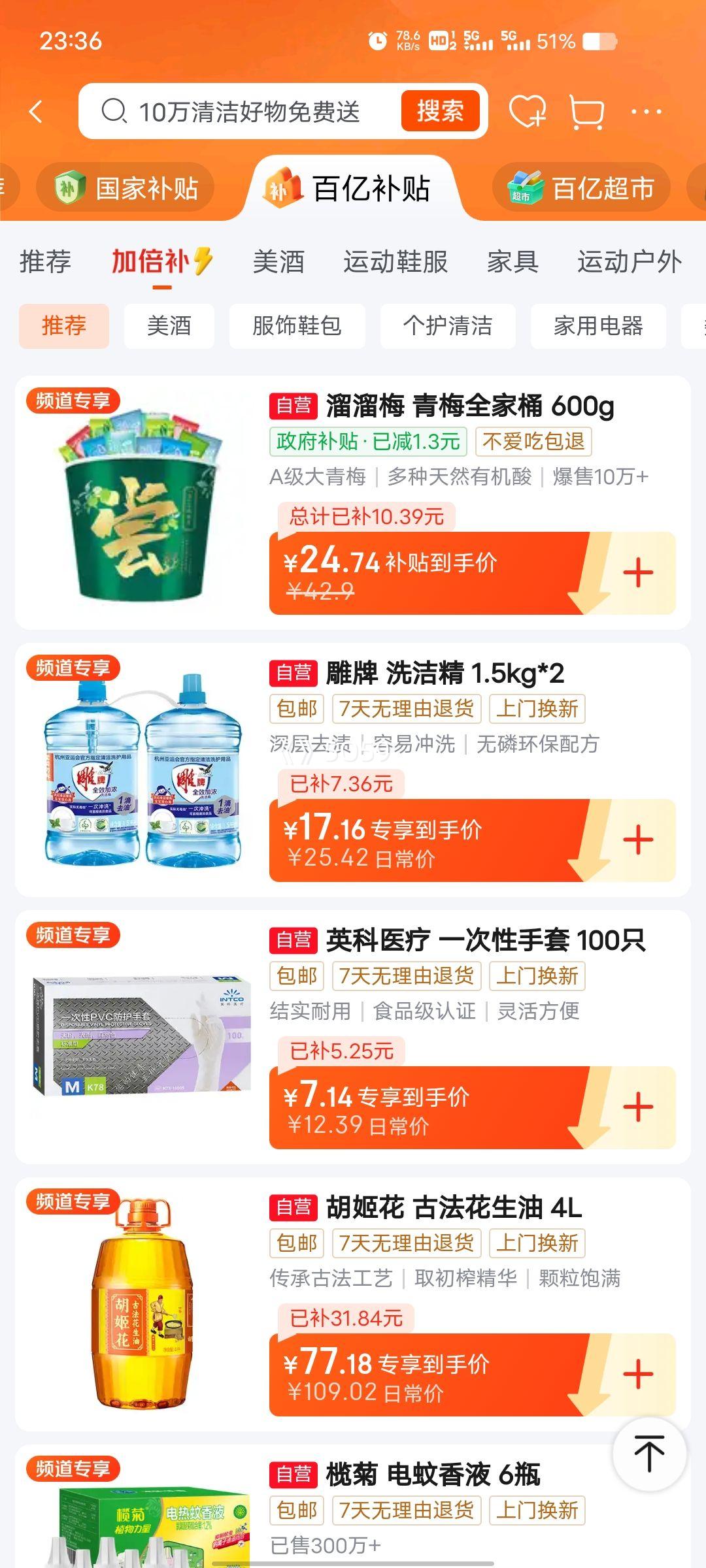The width and height of the screenshot is (706, 1568).
Task: Tap the orange 搜索 search button
Action: point(441,112)
